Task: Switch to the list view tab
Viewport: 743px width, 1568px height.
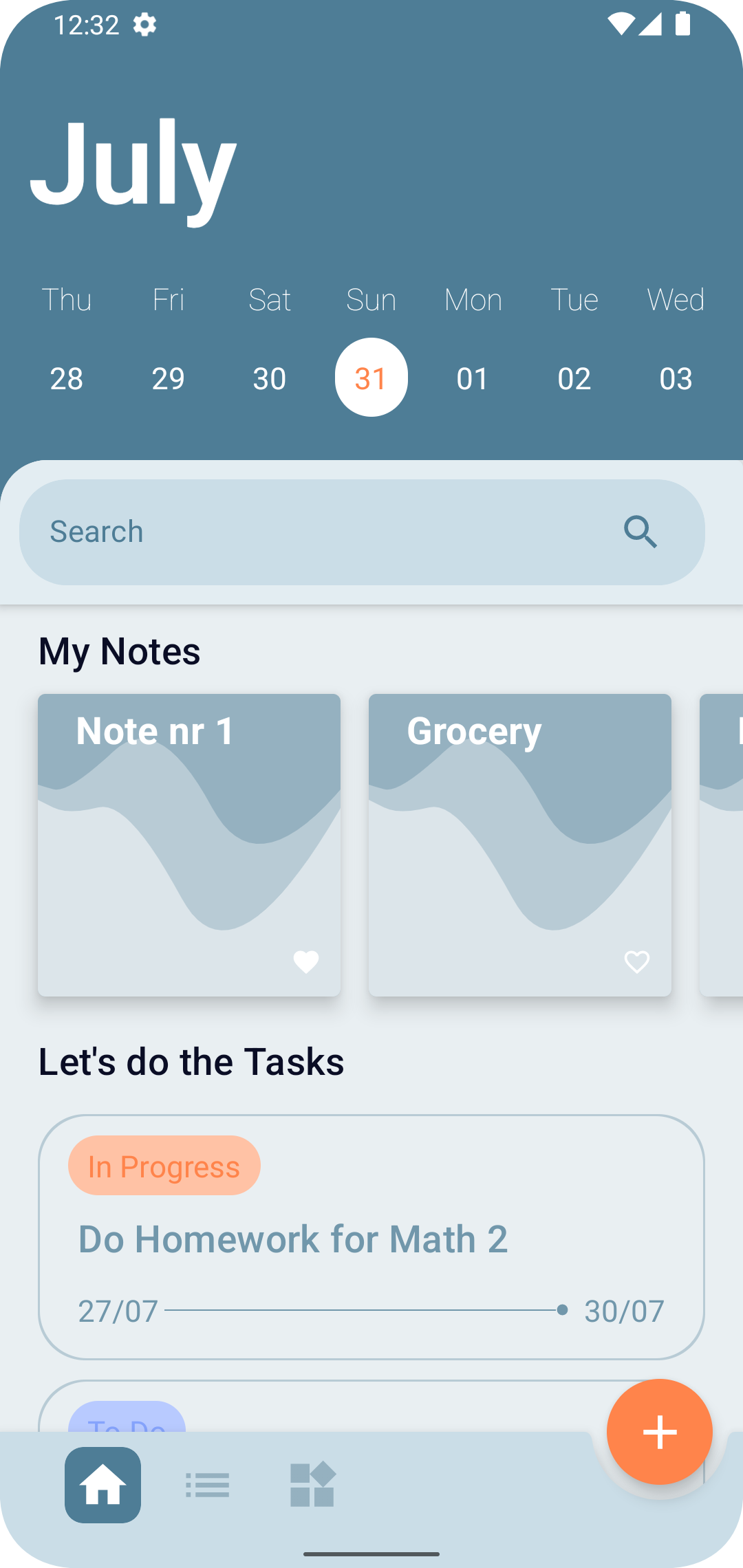Action: (x=208, y=1485)
